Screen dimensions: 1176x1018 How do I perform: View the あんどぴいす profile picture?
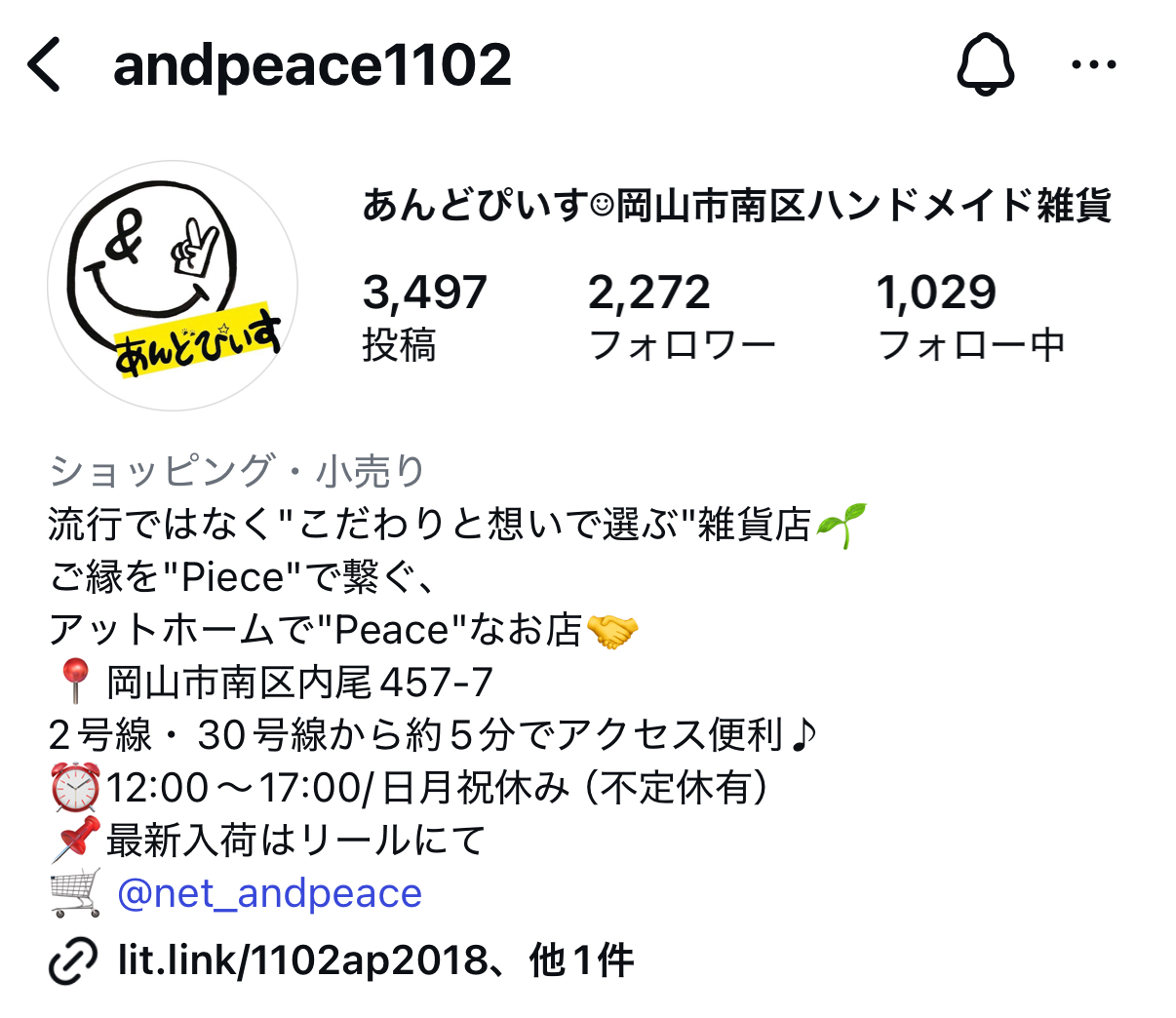[173, 286]
